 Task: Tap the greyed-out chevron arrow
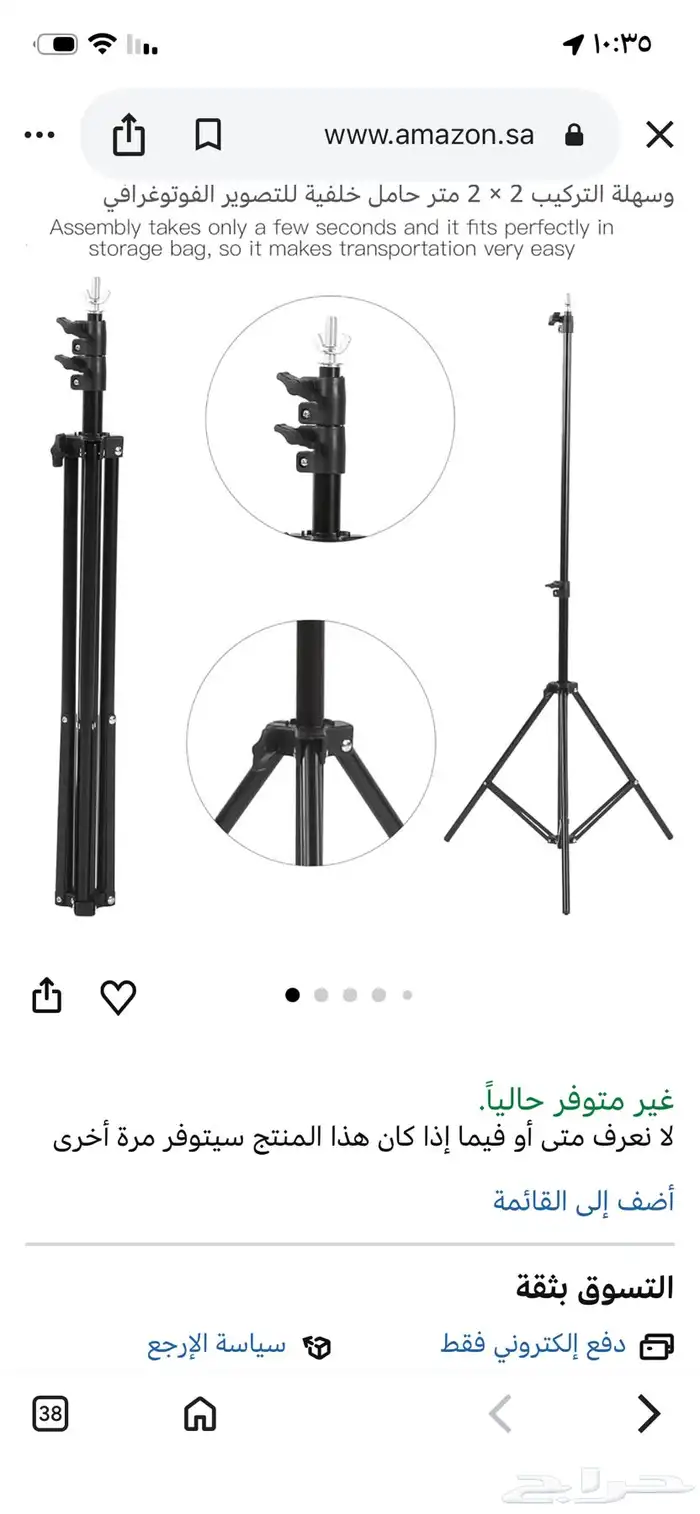[x=500, y=1414]
